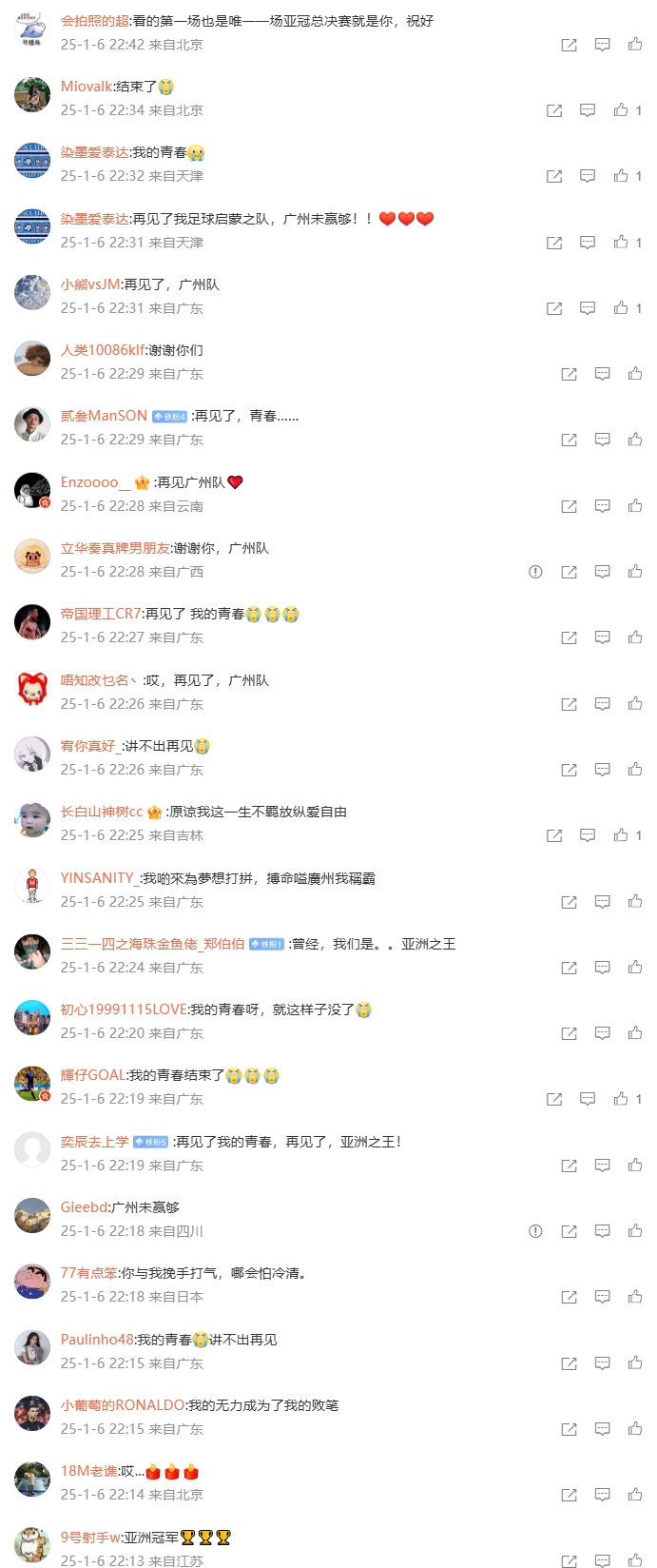Like 冇你真好_'s comment
Image resolution: width=657 pixels, height=1568 pixels.
635,770
